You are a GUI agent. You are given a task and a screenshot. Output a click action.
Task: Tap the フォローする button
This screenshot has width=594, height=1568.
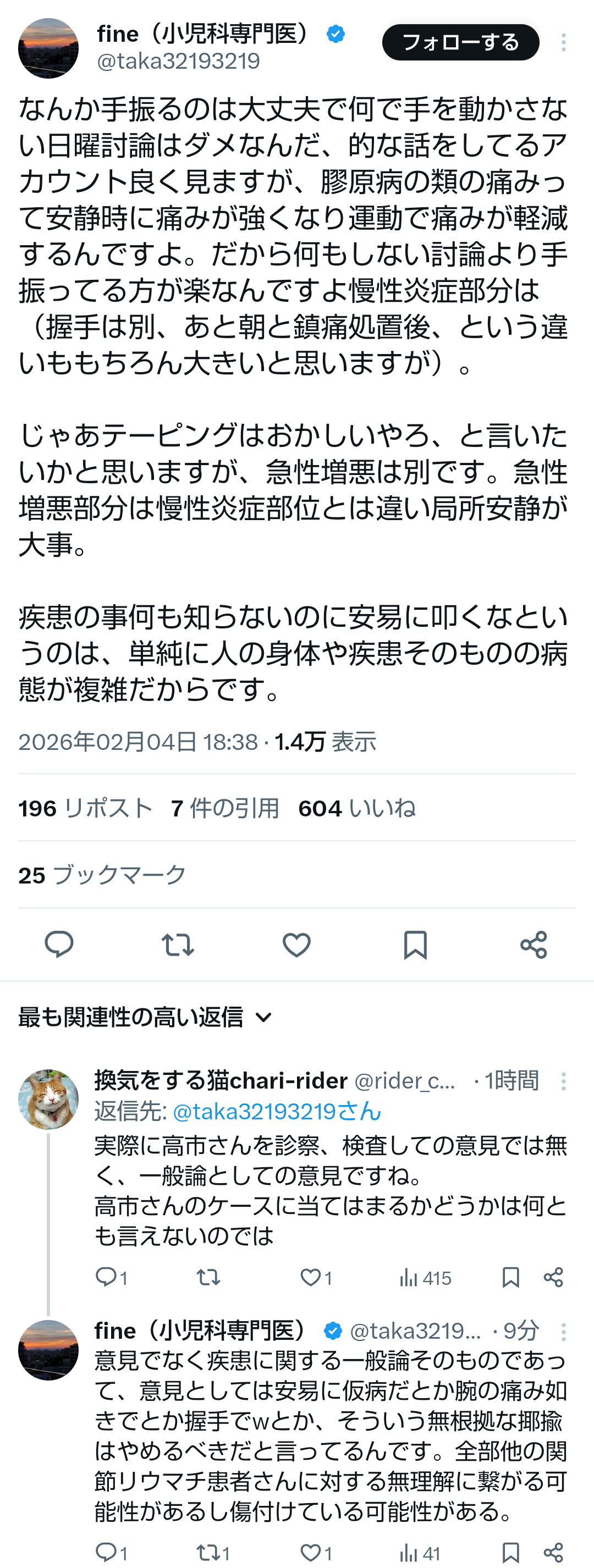coord(460,43)
